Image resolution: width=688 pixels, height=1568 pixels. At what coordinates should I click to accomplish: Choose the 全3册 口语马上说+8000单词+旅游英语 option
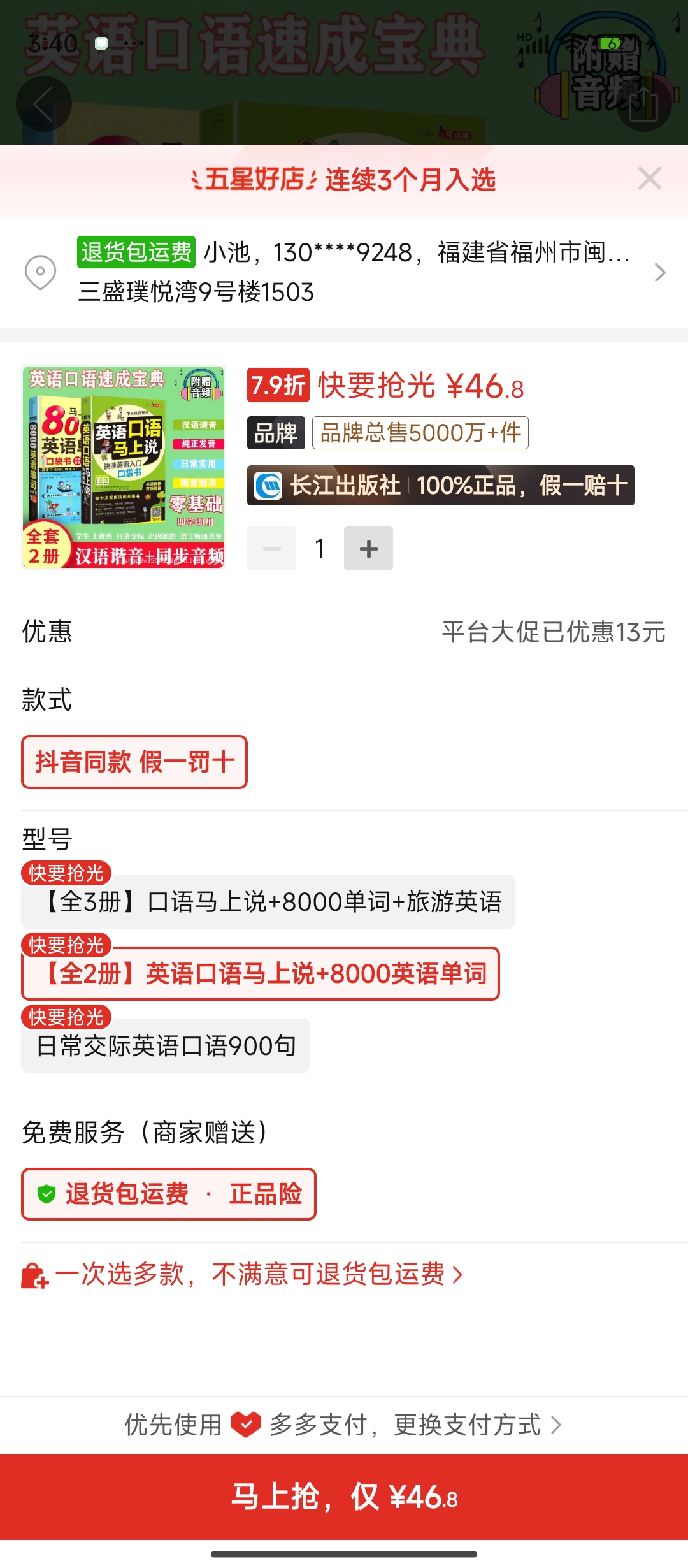pyautogui.click(x=268, y=902)
